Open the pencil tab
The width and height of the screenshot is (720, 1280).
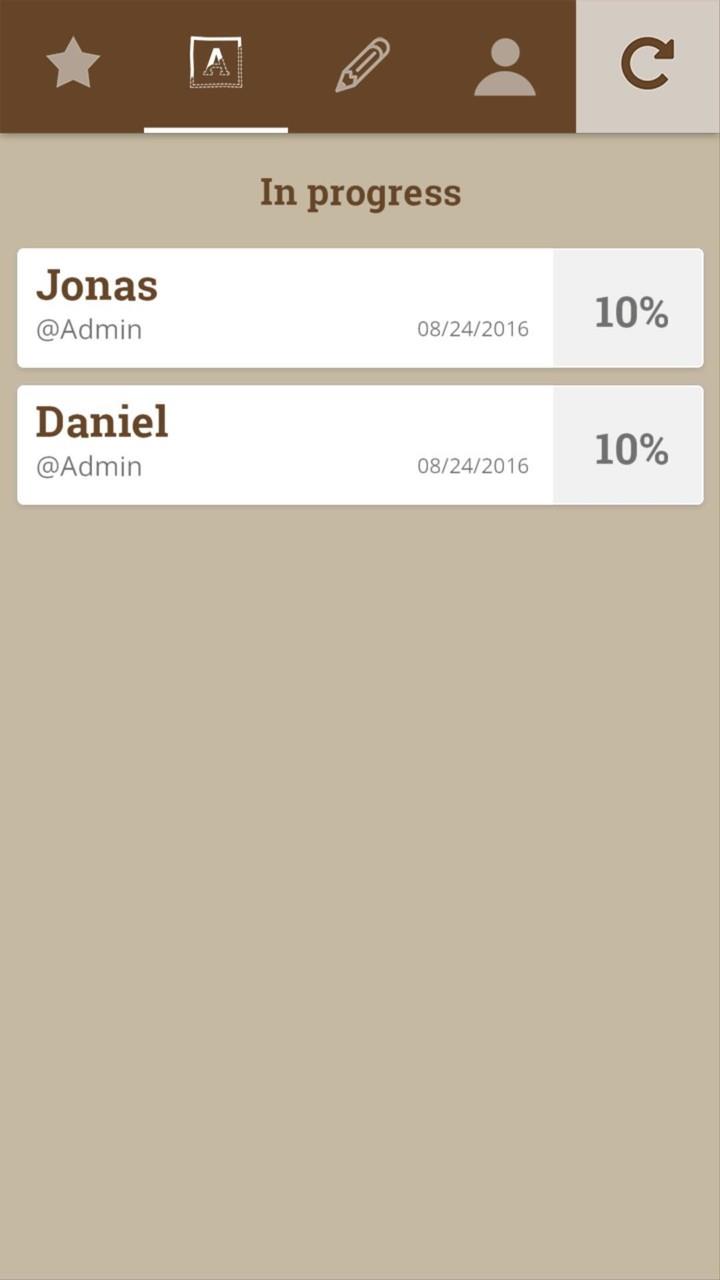pos(360,66)
